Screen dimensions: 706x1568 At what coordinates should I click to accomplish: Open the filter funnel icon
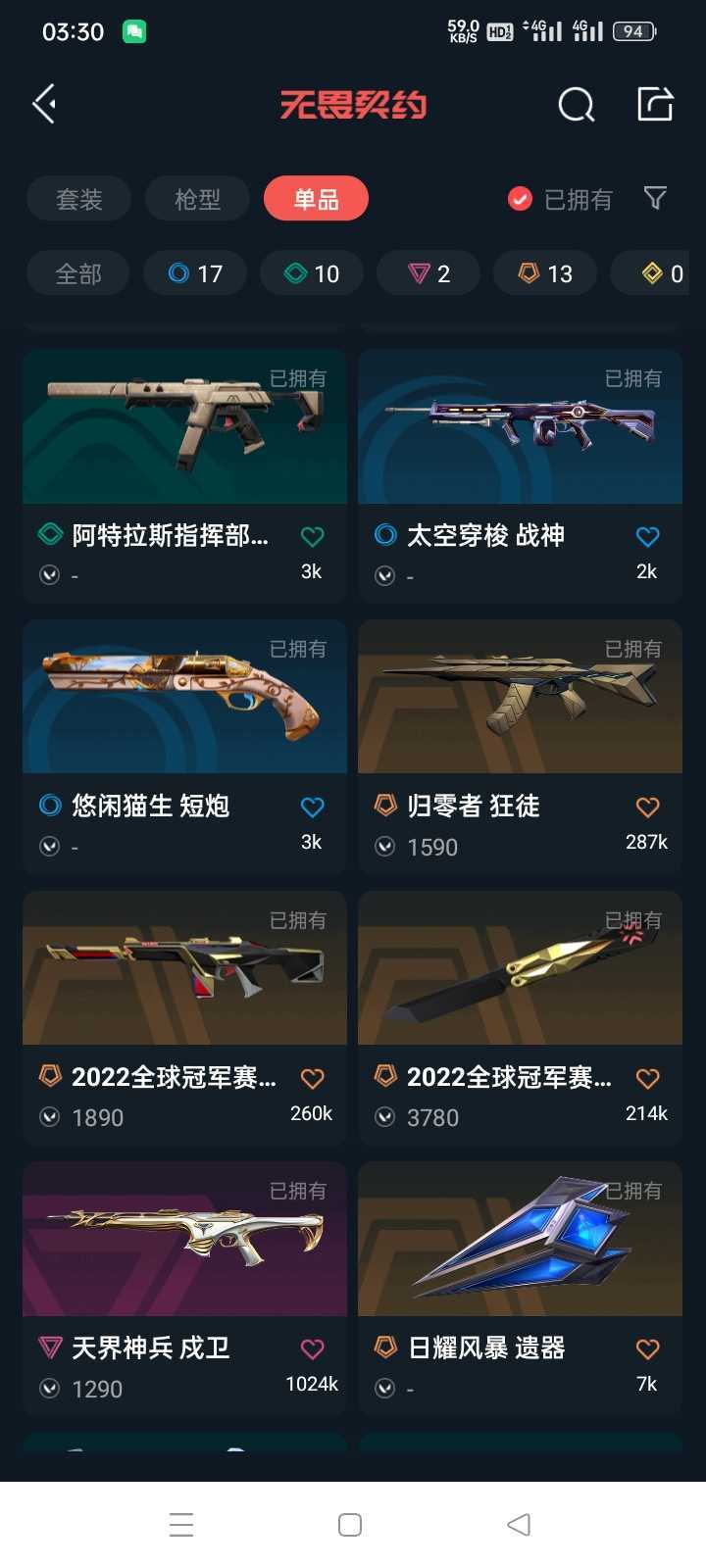(655, 199)
